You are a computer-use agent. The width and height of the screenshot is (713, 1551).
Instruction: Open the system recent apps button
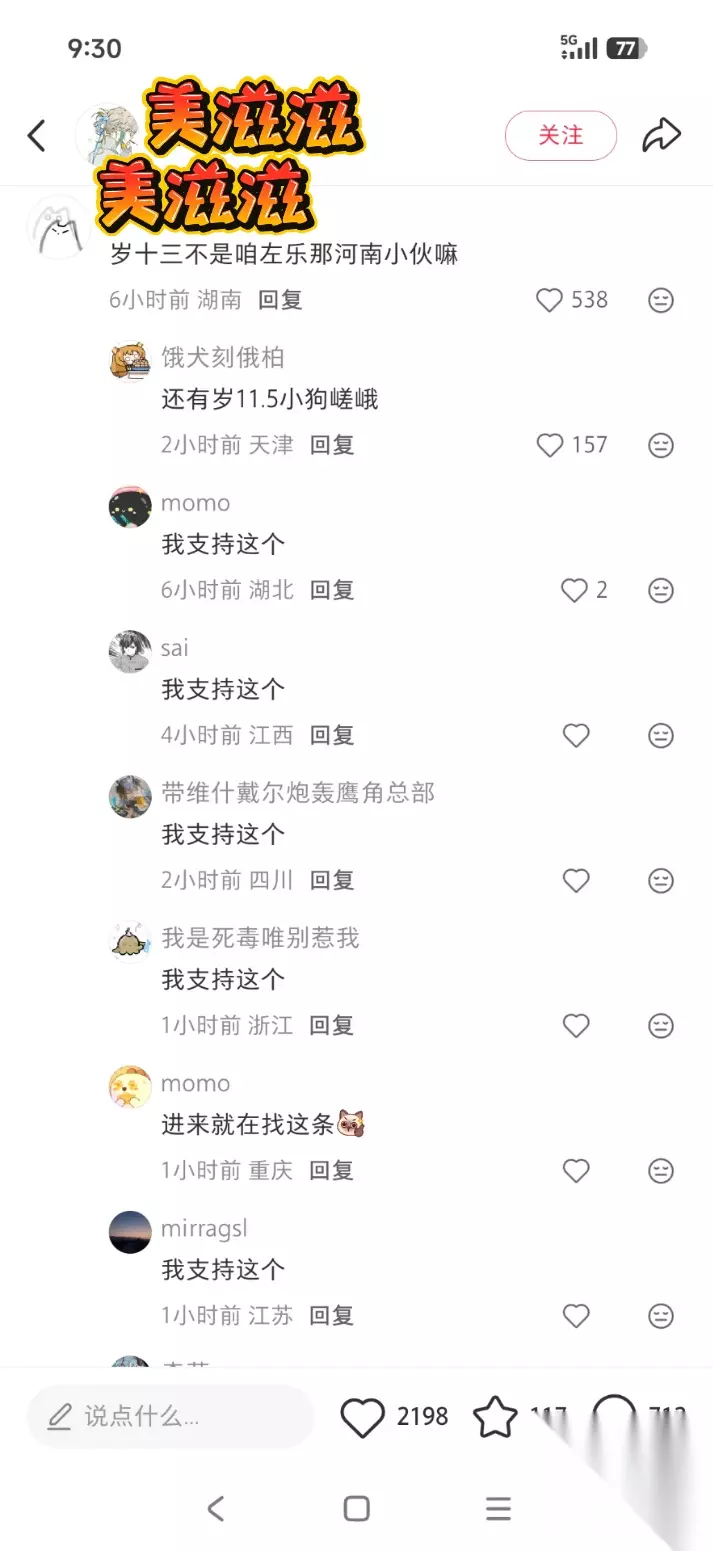click(x=498, y=1508)
